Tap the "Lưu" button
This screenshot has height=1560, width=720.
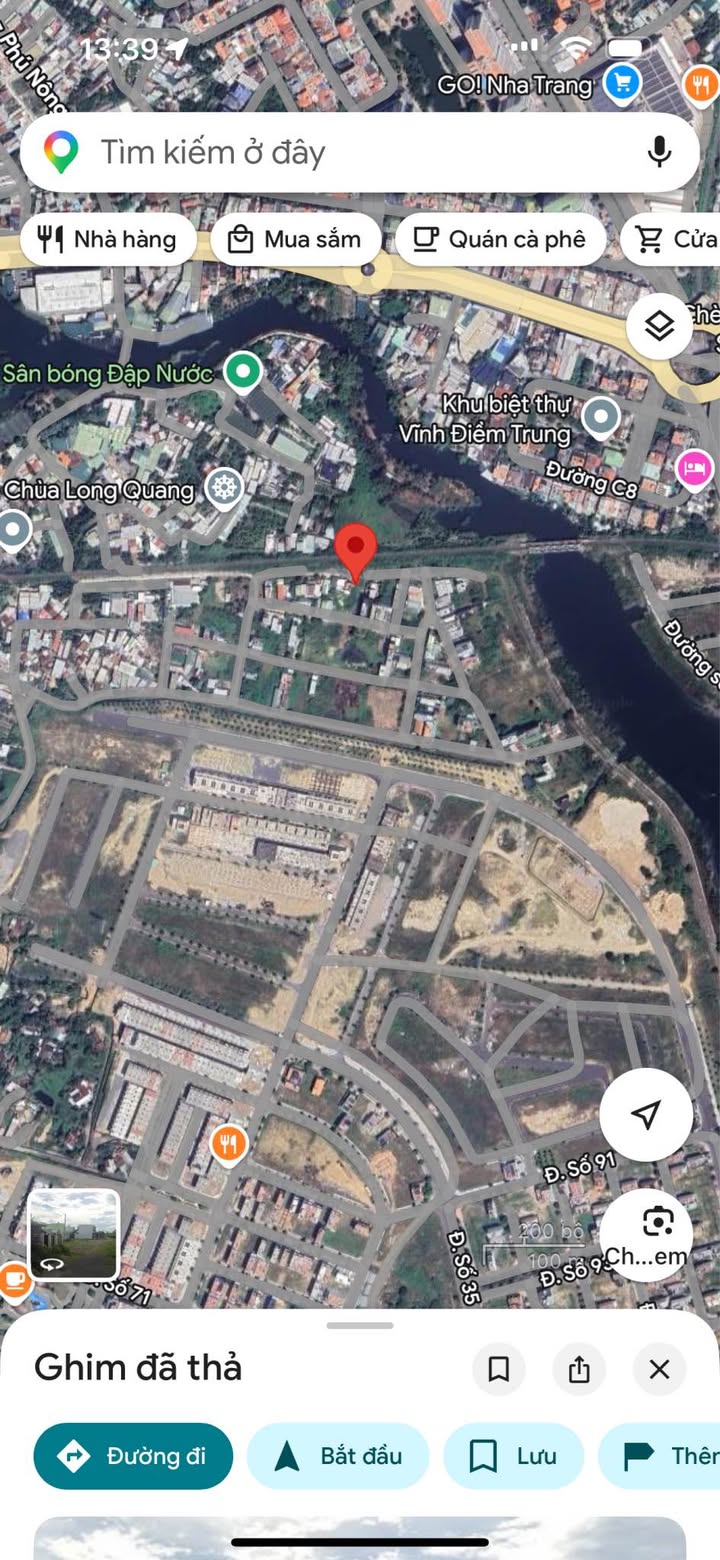(513, 1456)
